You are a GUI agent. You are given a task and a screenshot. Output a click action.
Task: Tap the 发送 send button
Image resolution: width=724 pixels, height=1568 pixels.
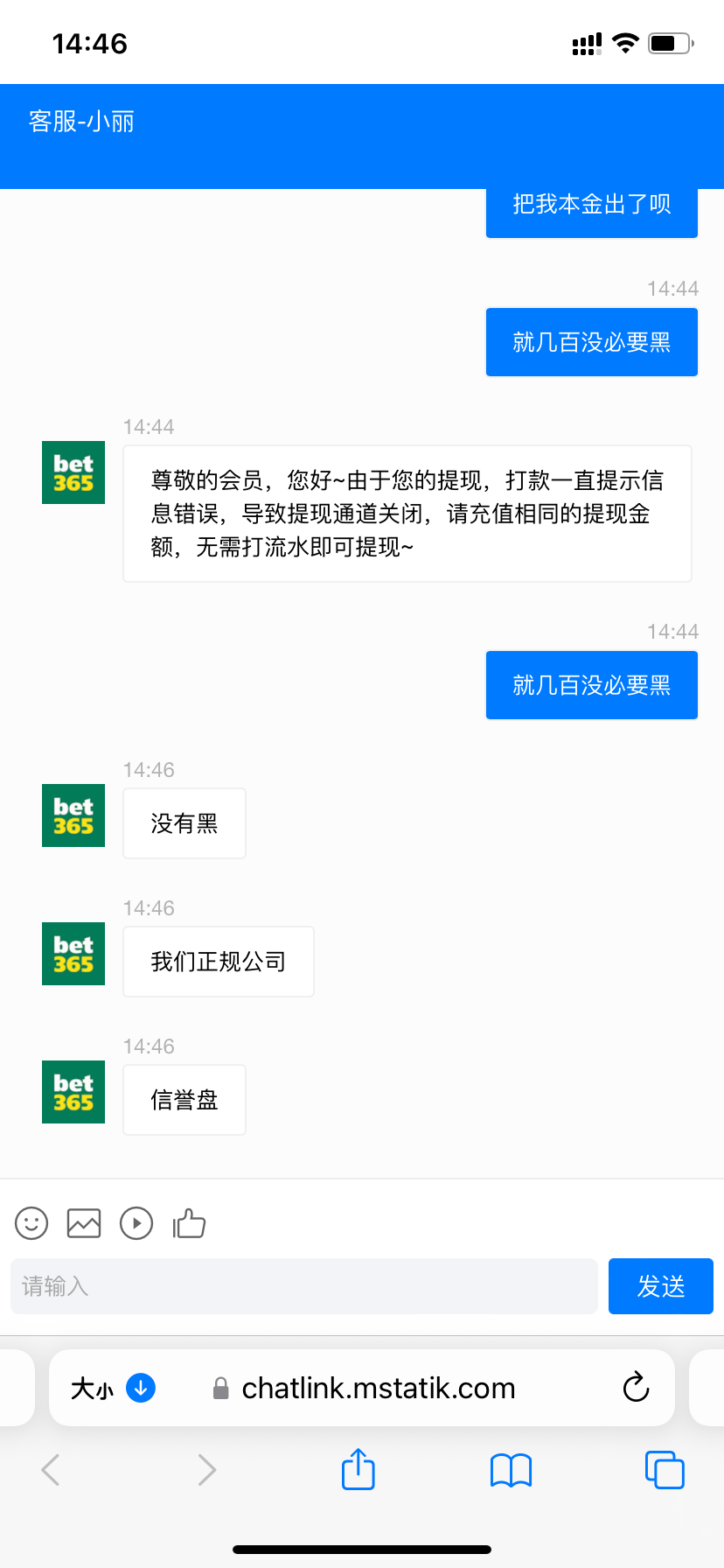pos(660,1286)
